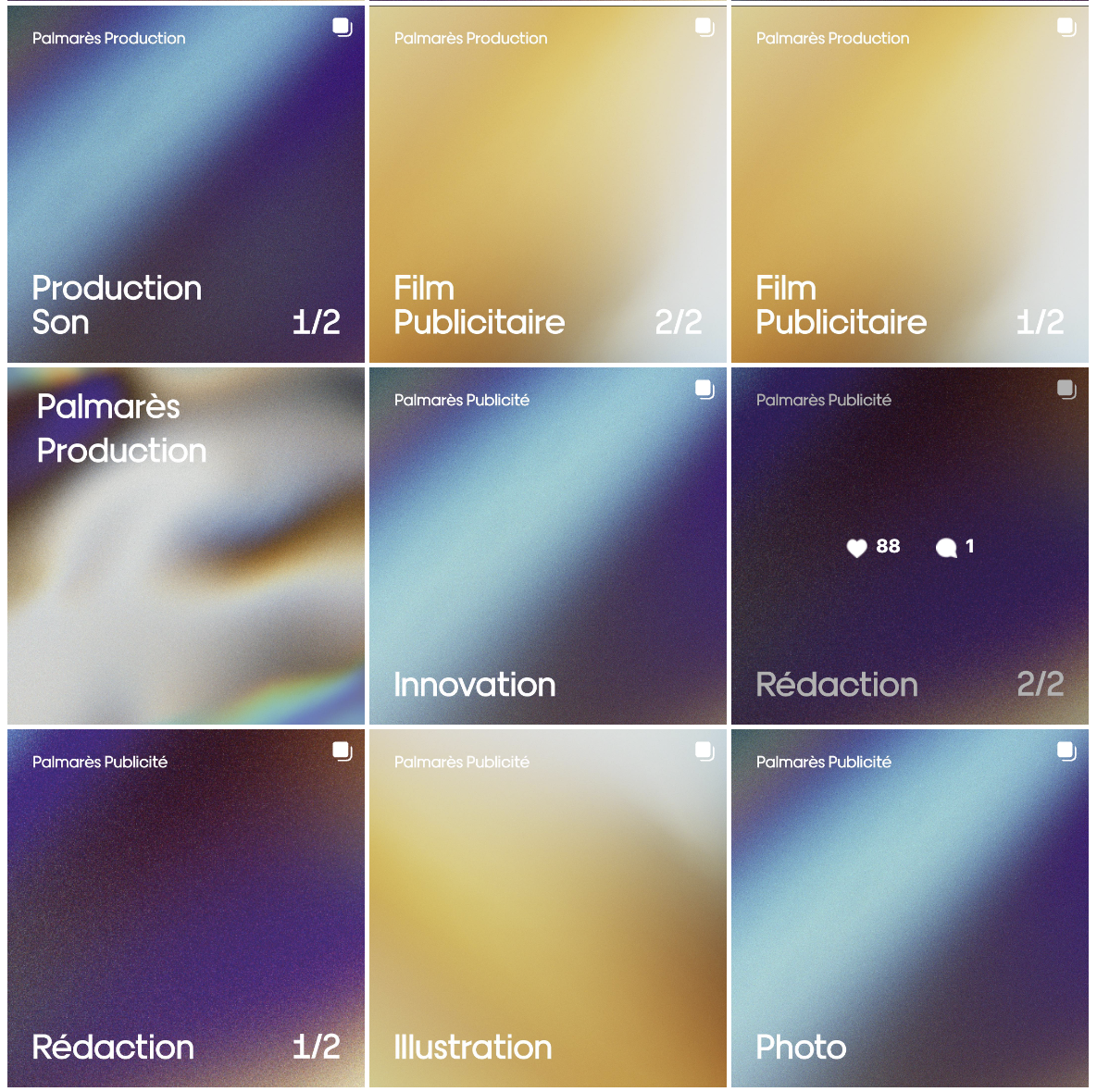Open the Rédaction 1/2 post
This screenshot has height=1092, width=1097.
pyautogui.click(x=185, y=908)
